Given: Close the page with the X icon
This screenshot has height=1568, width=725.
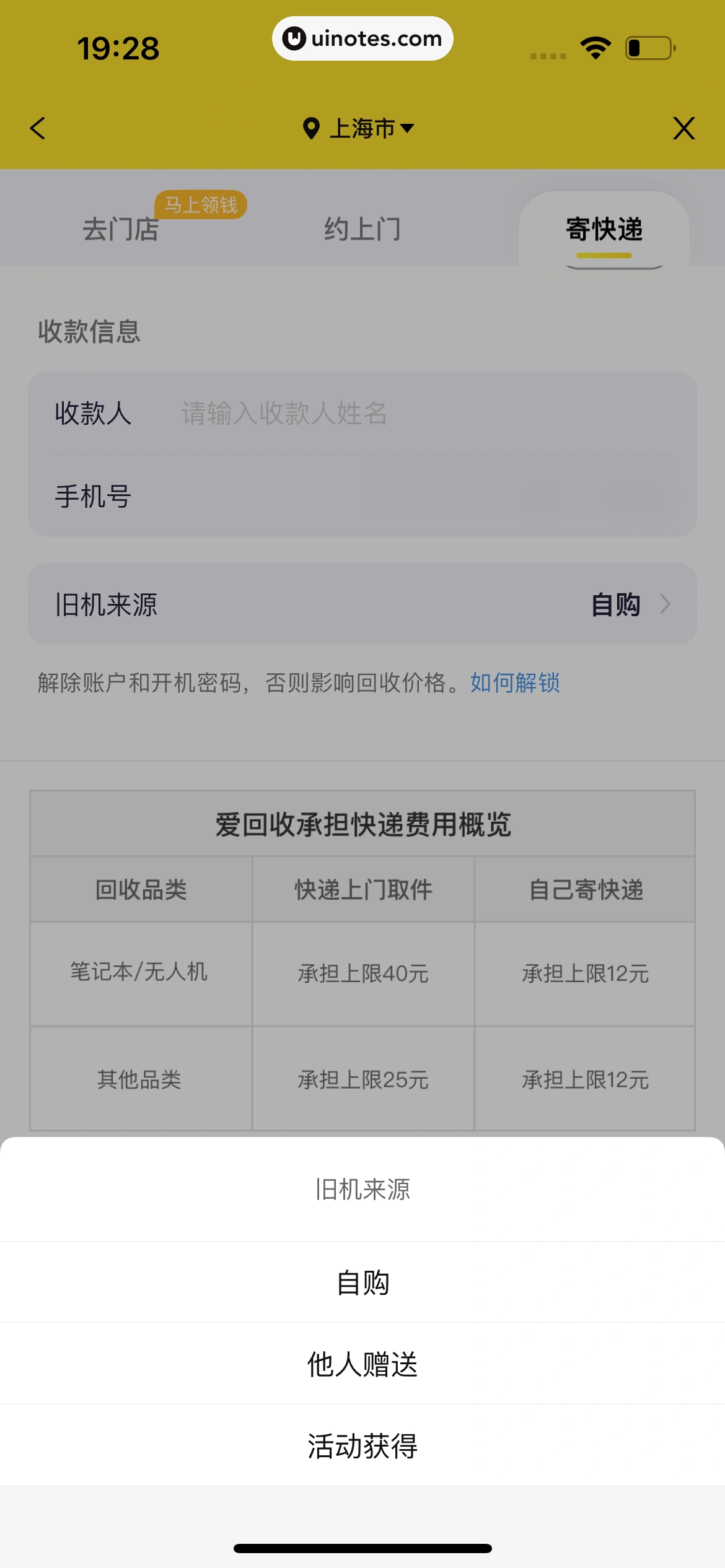Looking at the screenshot, I should tap(683, 128).
